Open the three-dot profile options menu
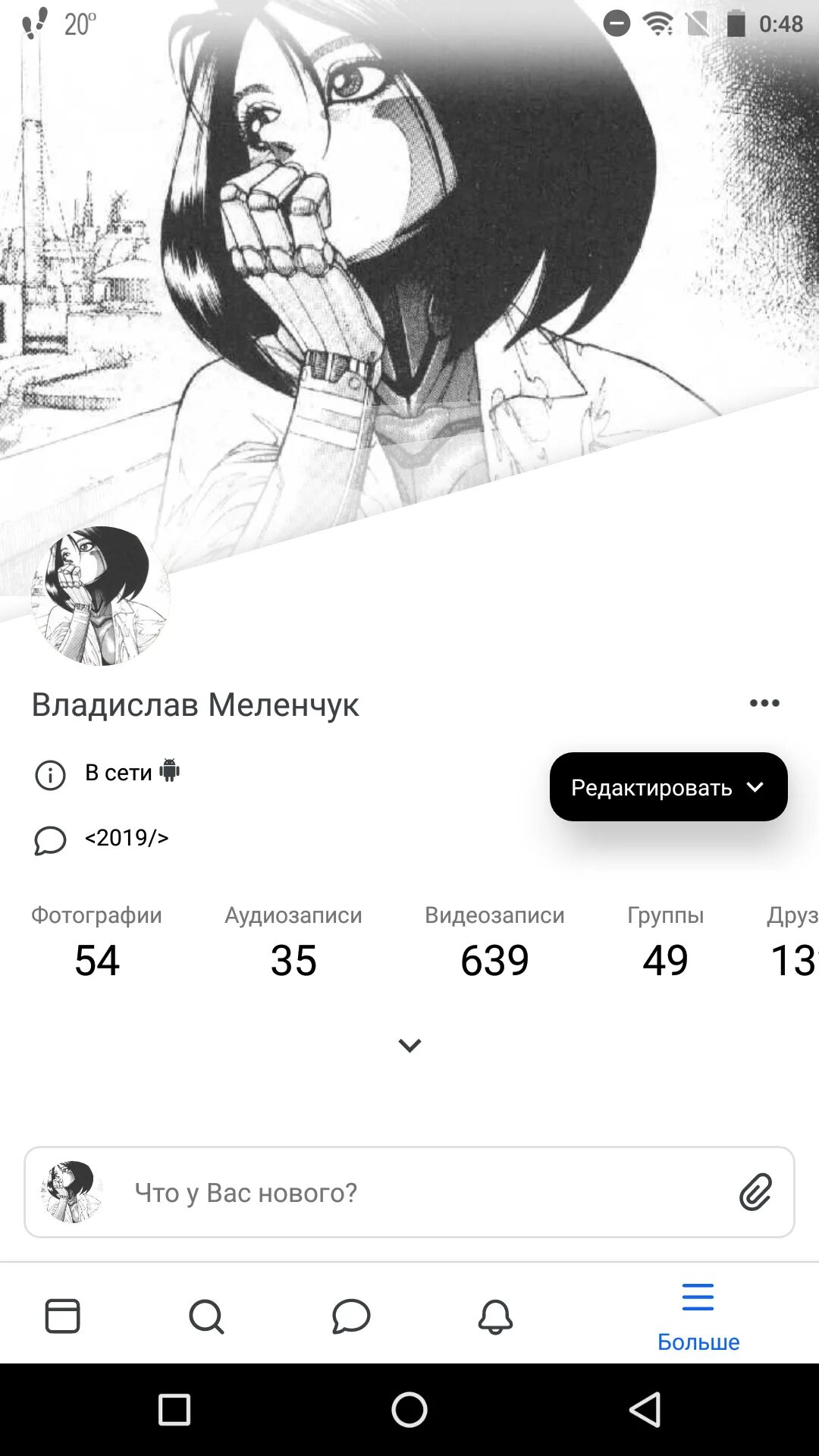The width and height of the screenshot is (819, 1456). tap(764, 703)
